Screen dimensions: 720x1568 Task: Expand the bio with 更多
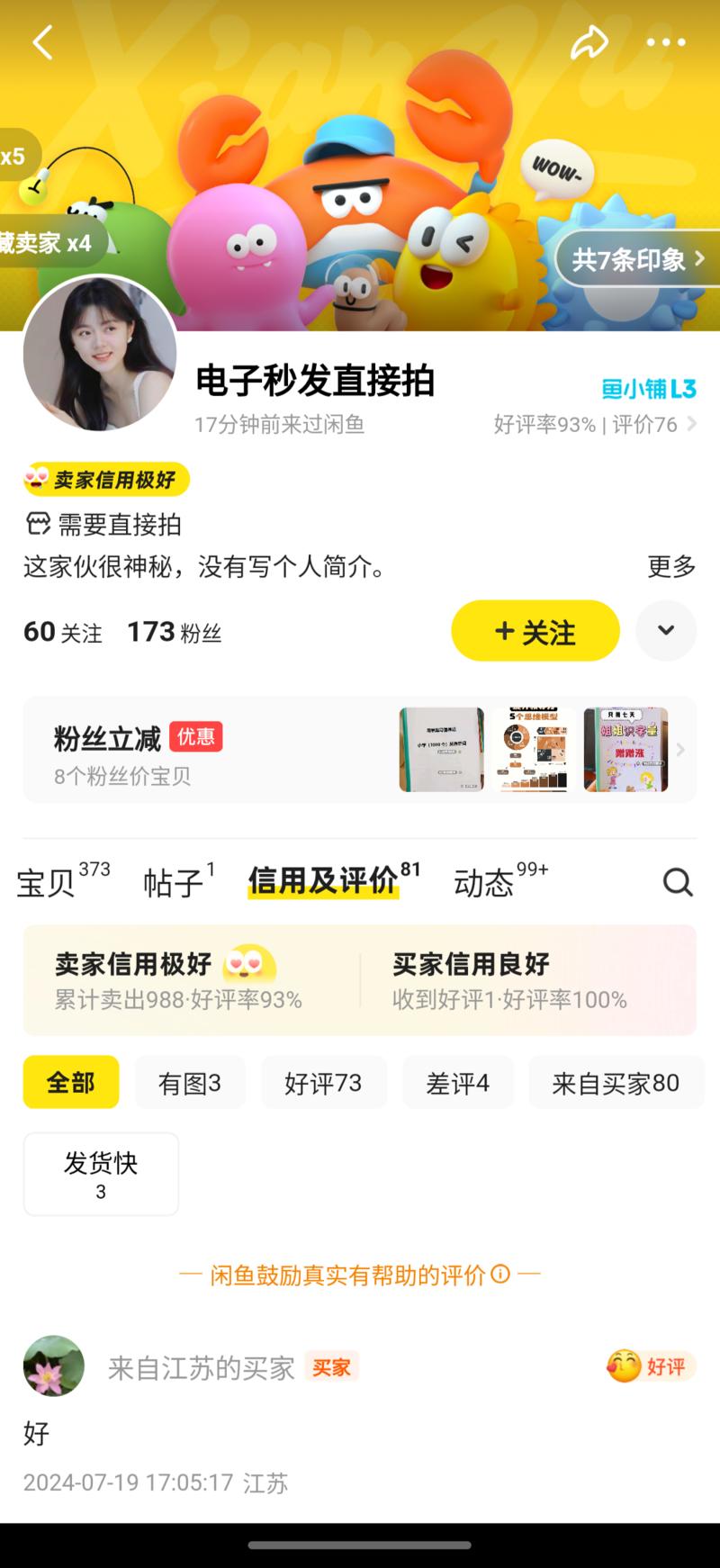pyautogui.click(x=671, y=566)
